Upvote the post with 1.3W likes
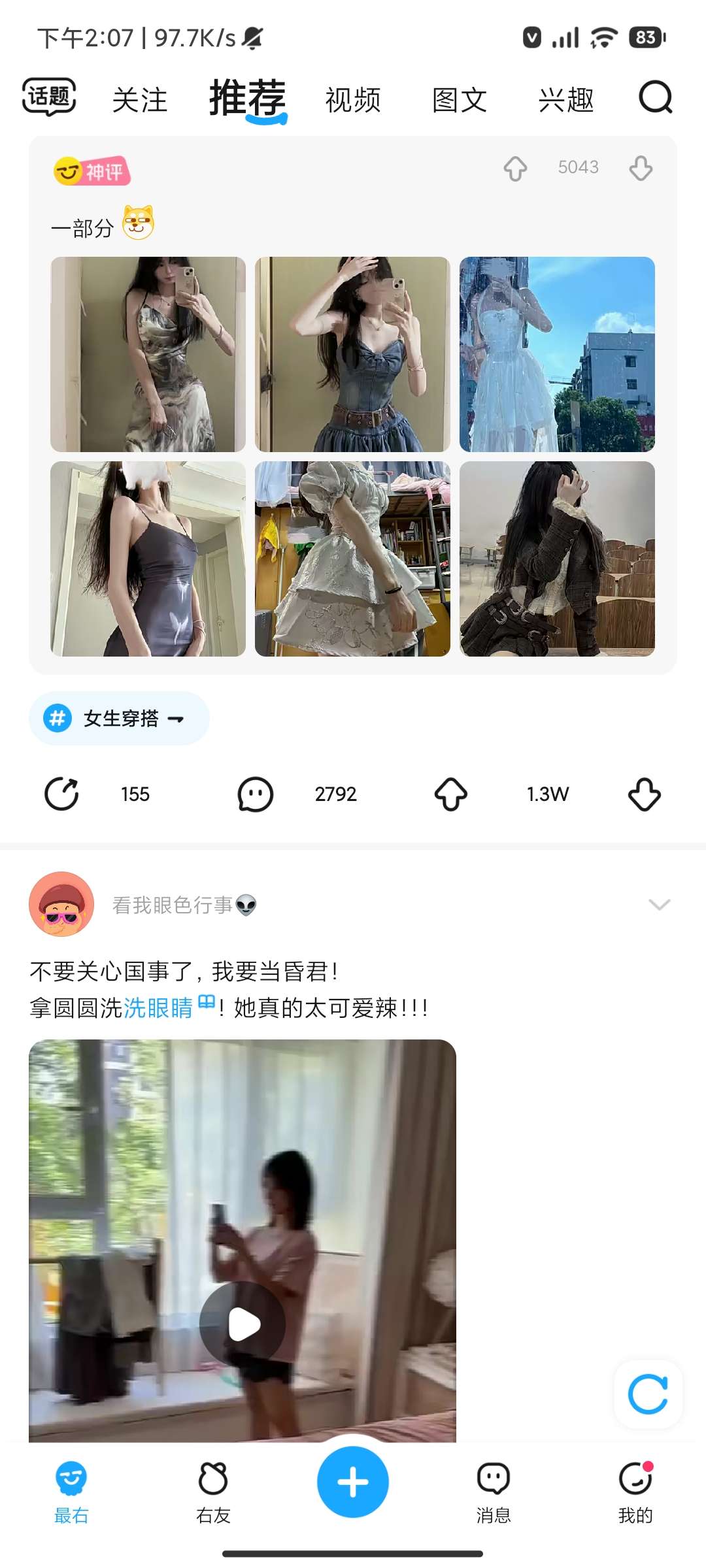 (451, 794)
